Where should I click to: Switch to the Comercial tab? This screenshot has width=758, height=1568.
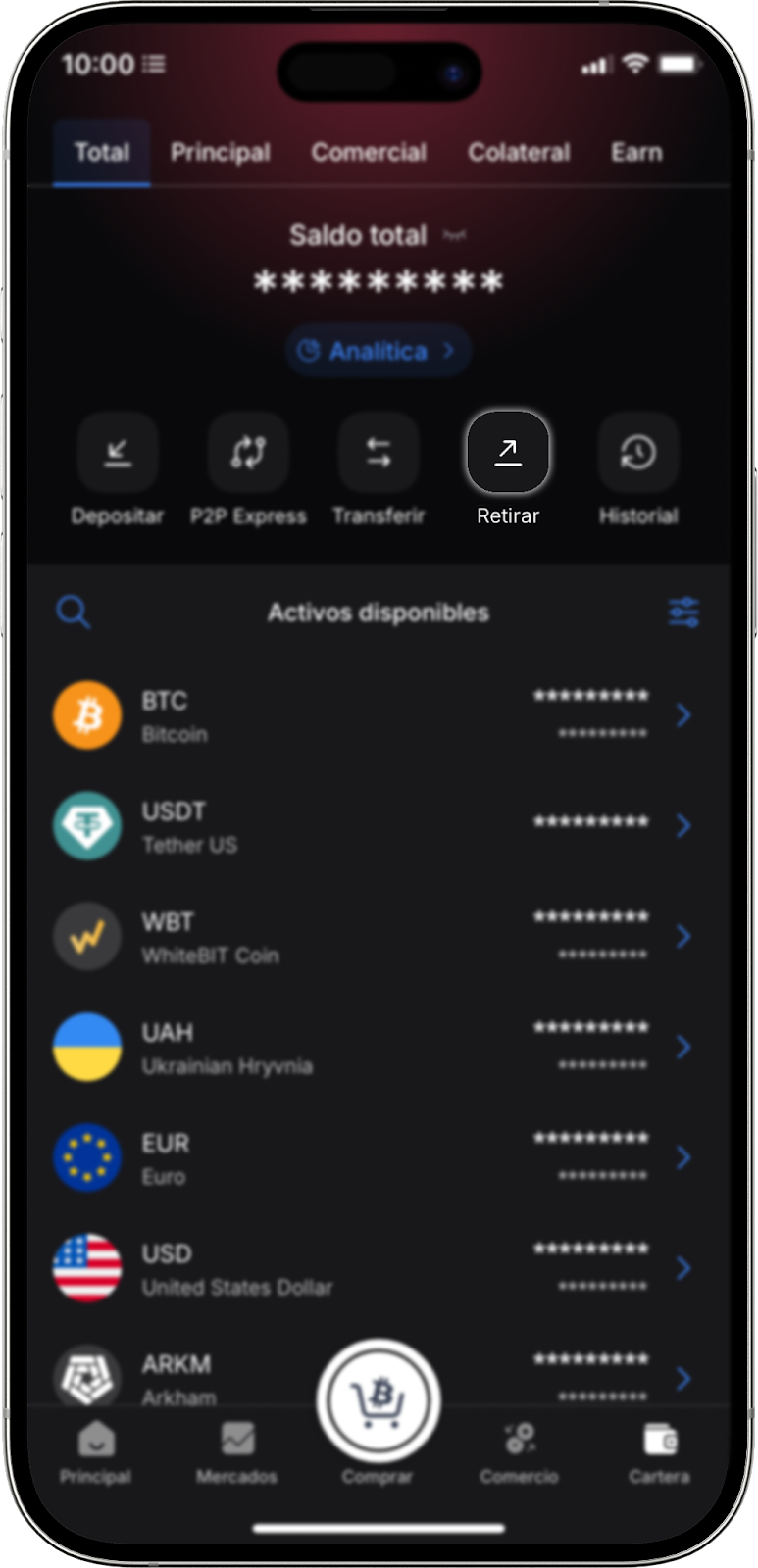[x=369, y=153]
